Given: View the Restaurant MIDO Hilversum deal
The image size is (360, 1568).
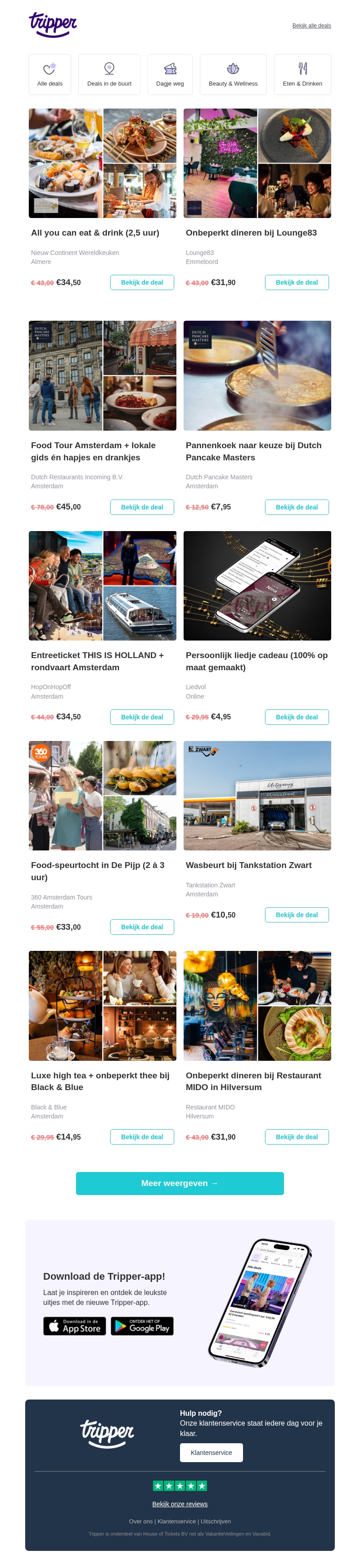Looking at the screenshot, I should pos(296,1137).
